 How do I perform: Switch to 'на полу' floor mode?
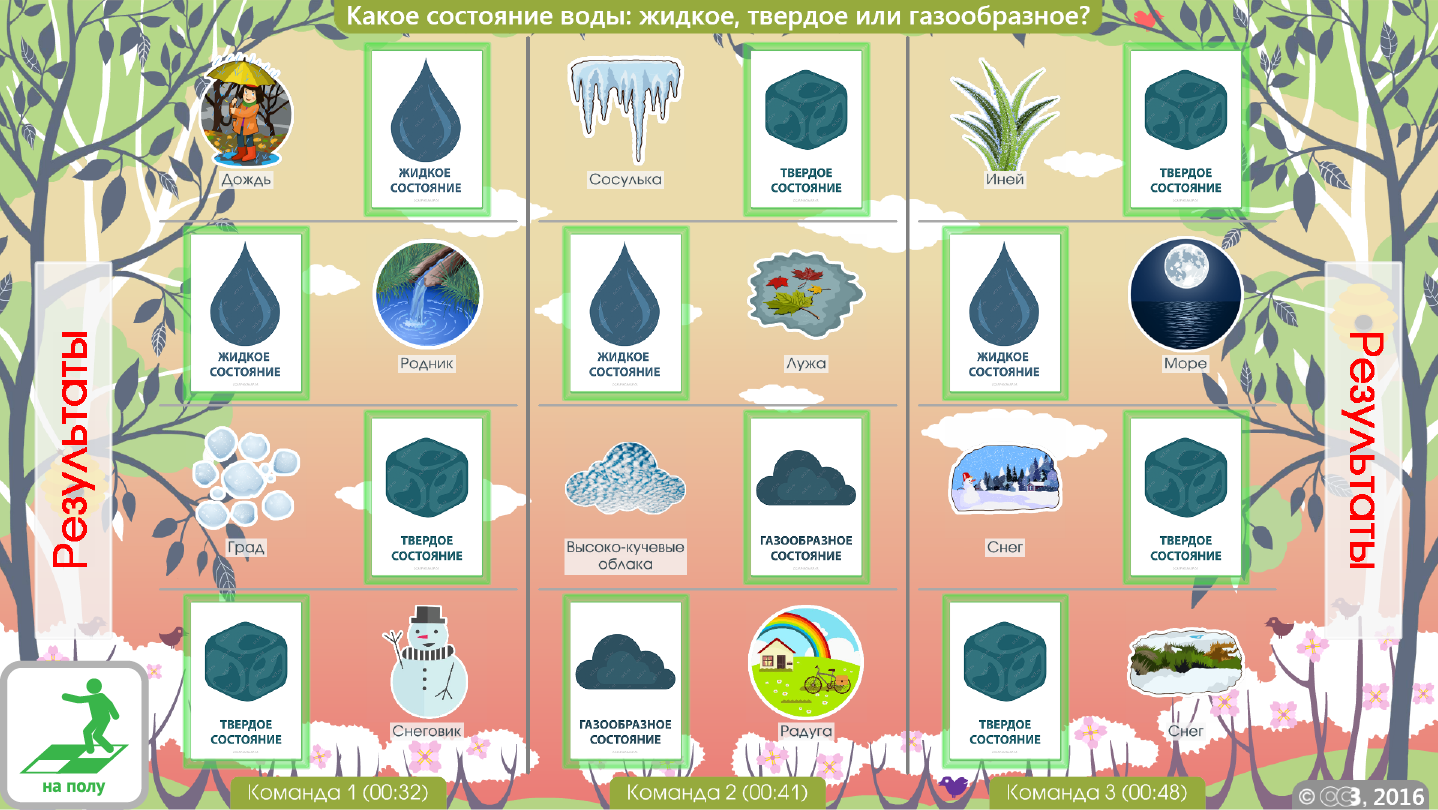tap(76, 735)
